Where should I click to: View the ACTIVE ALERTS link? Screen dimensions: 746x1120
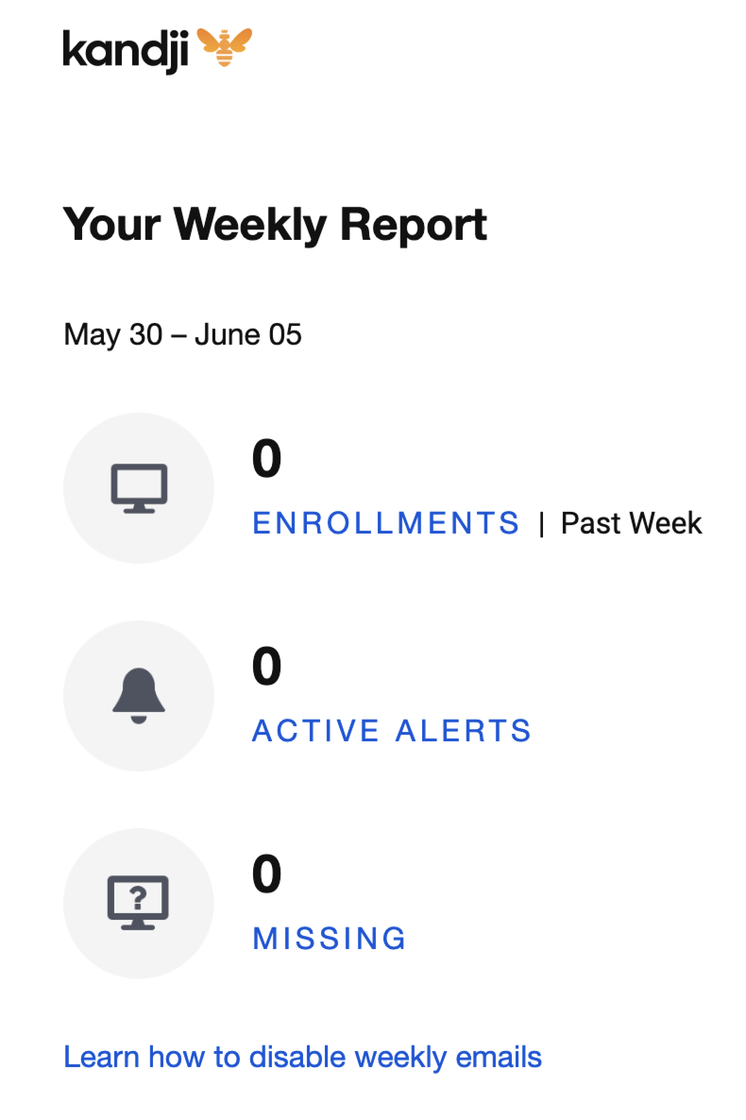click(391, 731)
